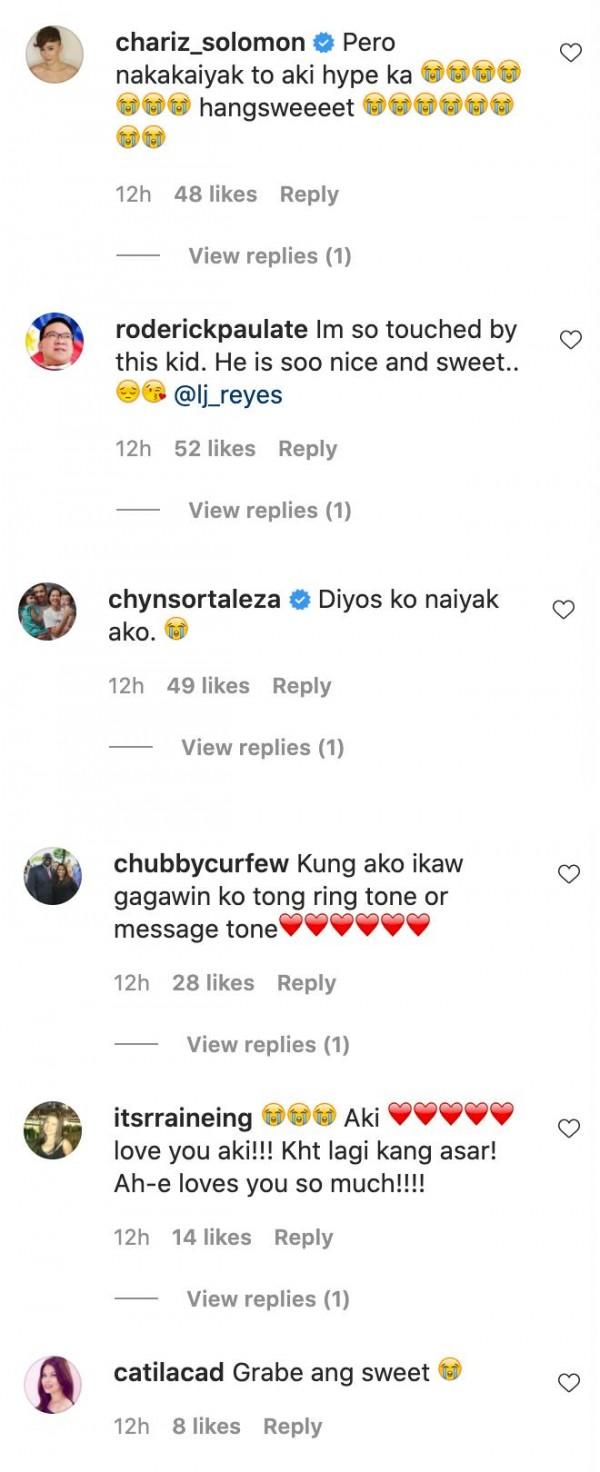This screenshot has height=1472, width=600.
Task: Reply to itsrraineing's comment
Action: click(x=303, y=1237)
